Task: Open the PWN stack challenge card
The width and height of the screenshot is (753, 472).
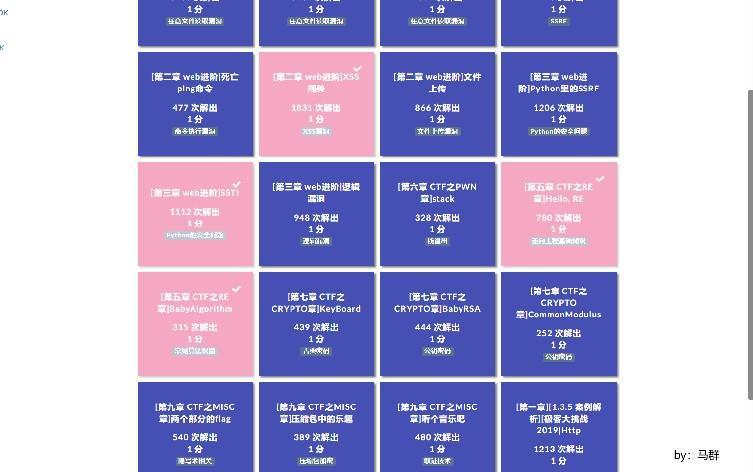Action: point(437,214)
